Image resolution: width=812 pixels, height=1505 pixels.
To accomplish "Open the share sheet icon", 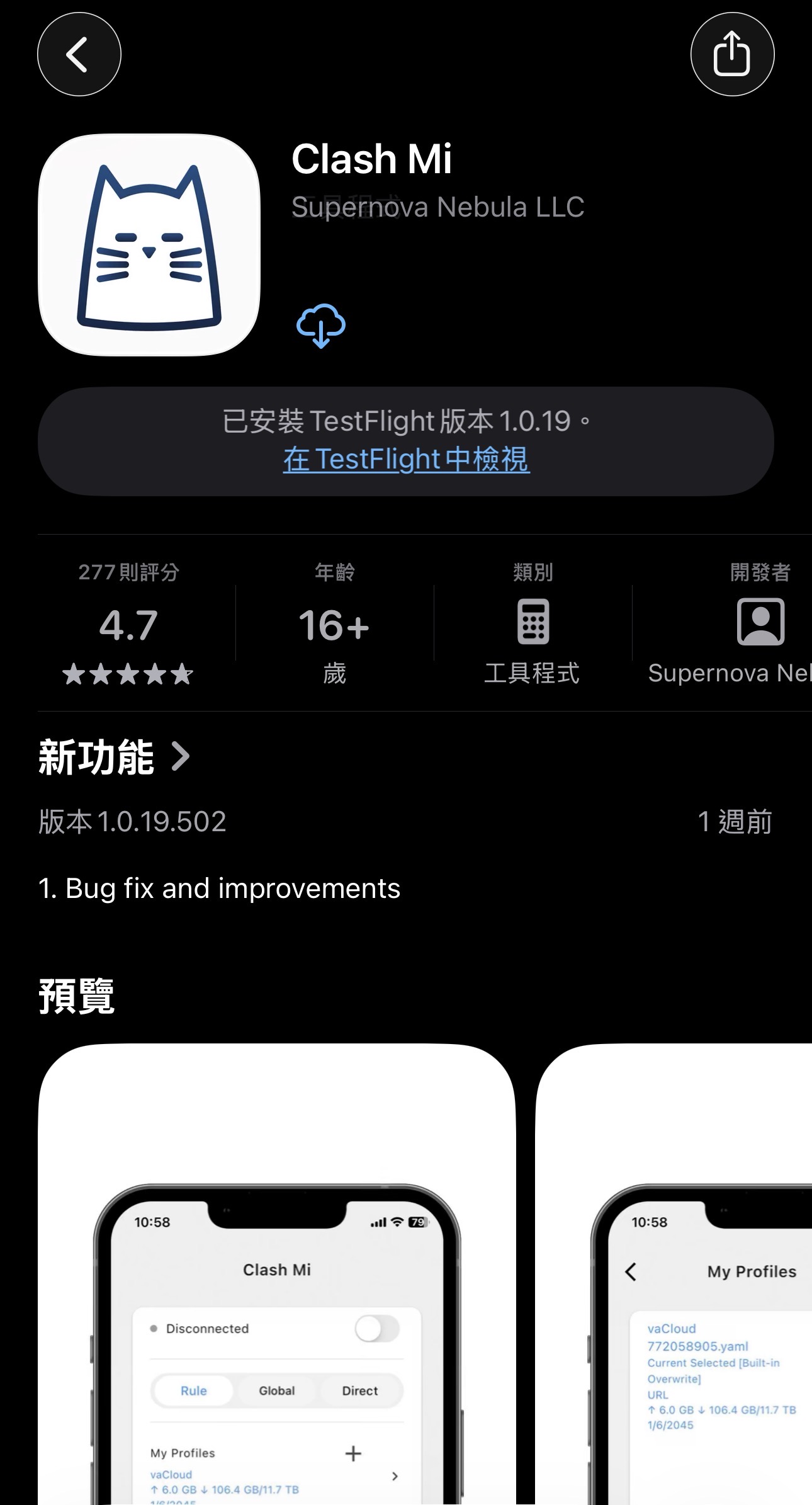I will (x=732, y=54).
